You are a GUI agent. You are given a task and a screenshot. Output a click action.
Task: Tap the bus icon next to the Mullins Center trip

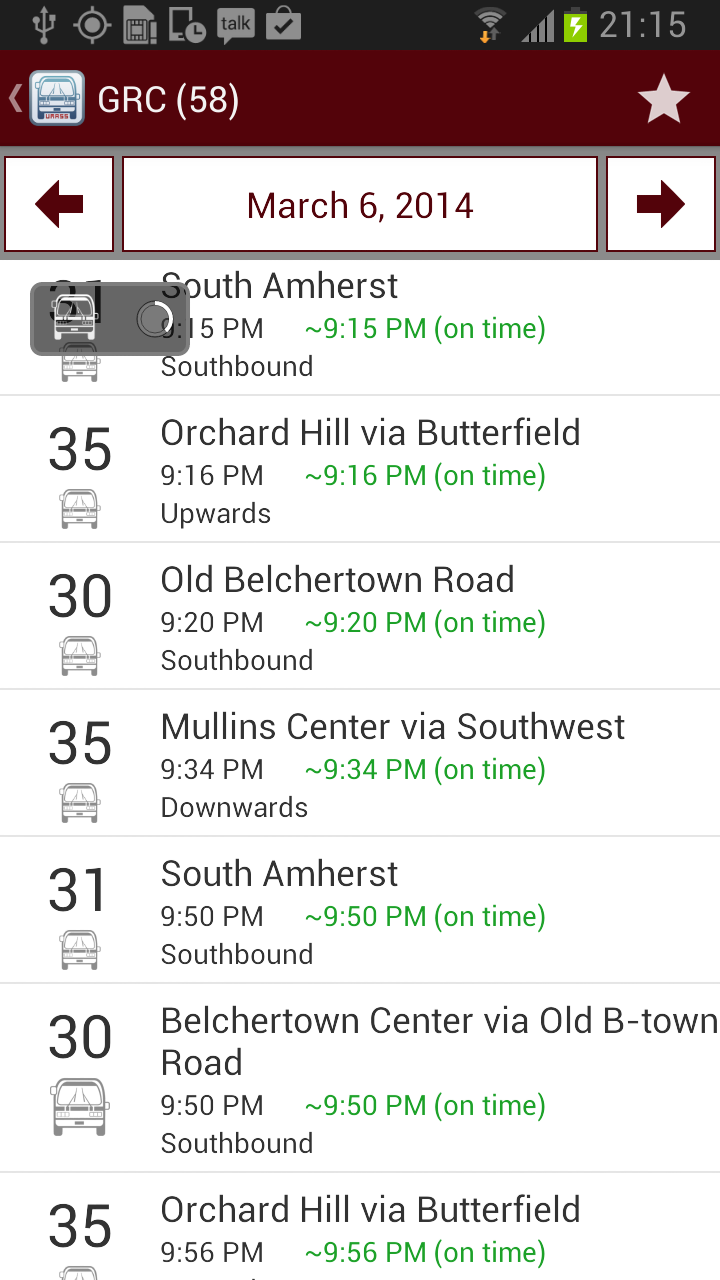[79, 802]
